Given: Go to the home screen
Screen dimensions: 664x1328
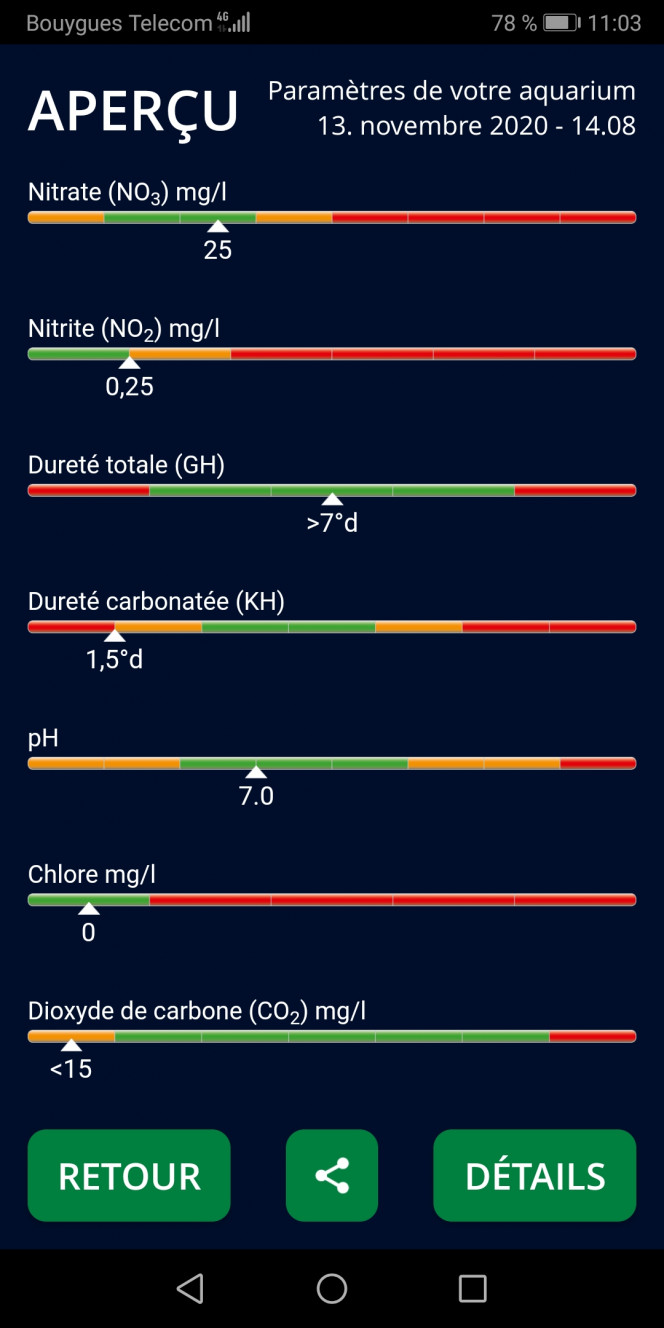Looking at the screenshot, I should [332, 1288].
